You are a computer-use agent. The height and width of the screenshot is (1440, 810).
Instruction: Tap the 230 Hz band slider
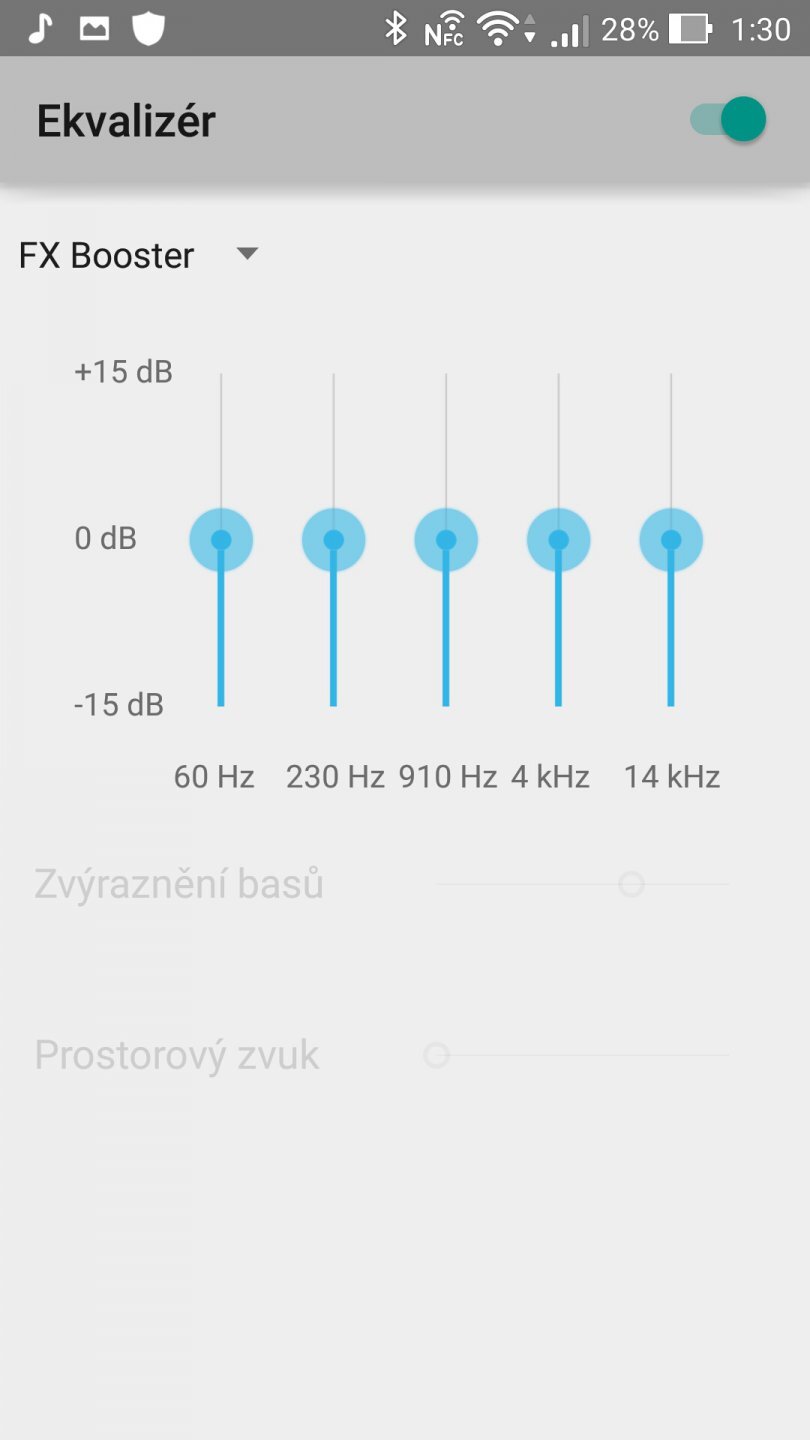[334, 540]
